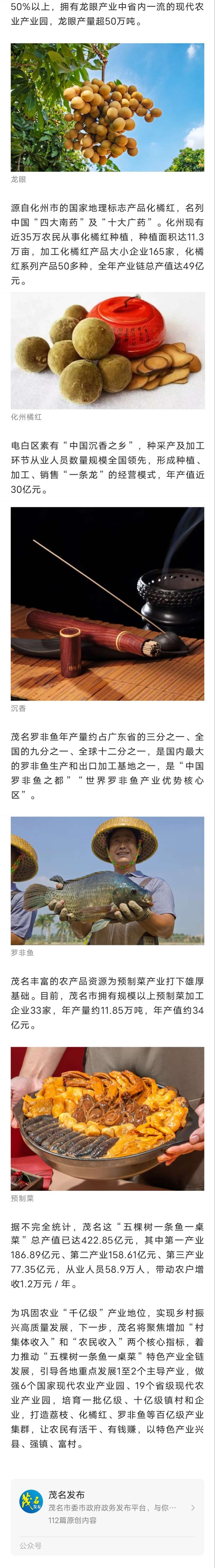215x1568 pixels.
Task: Enlarge the 化州橘红 photo
Action: (107, 350)
